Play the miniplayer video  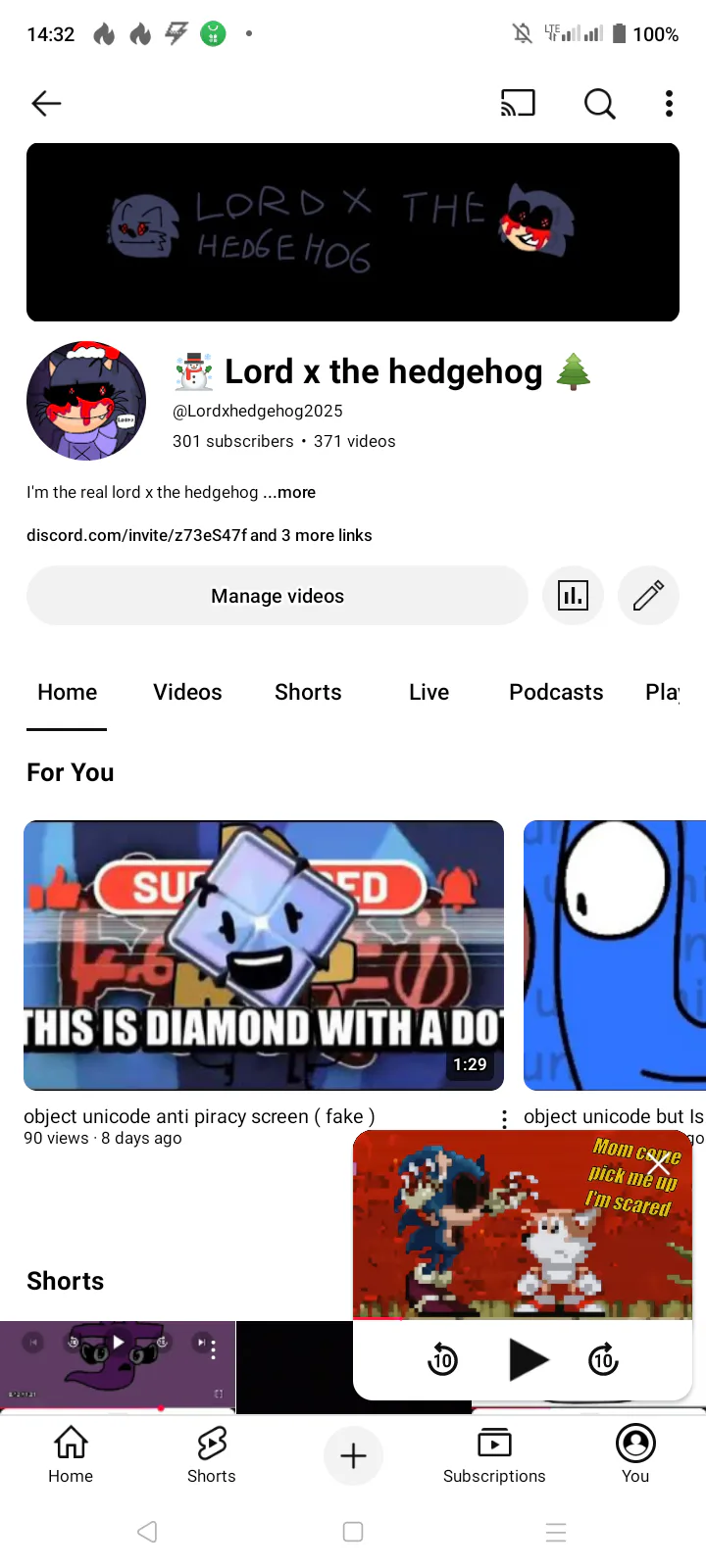(529, 1360)
